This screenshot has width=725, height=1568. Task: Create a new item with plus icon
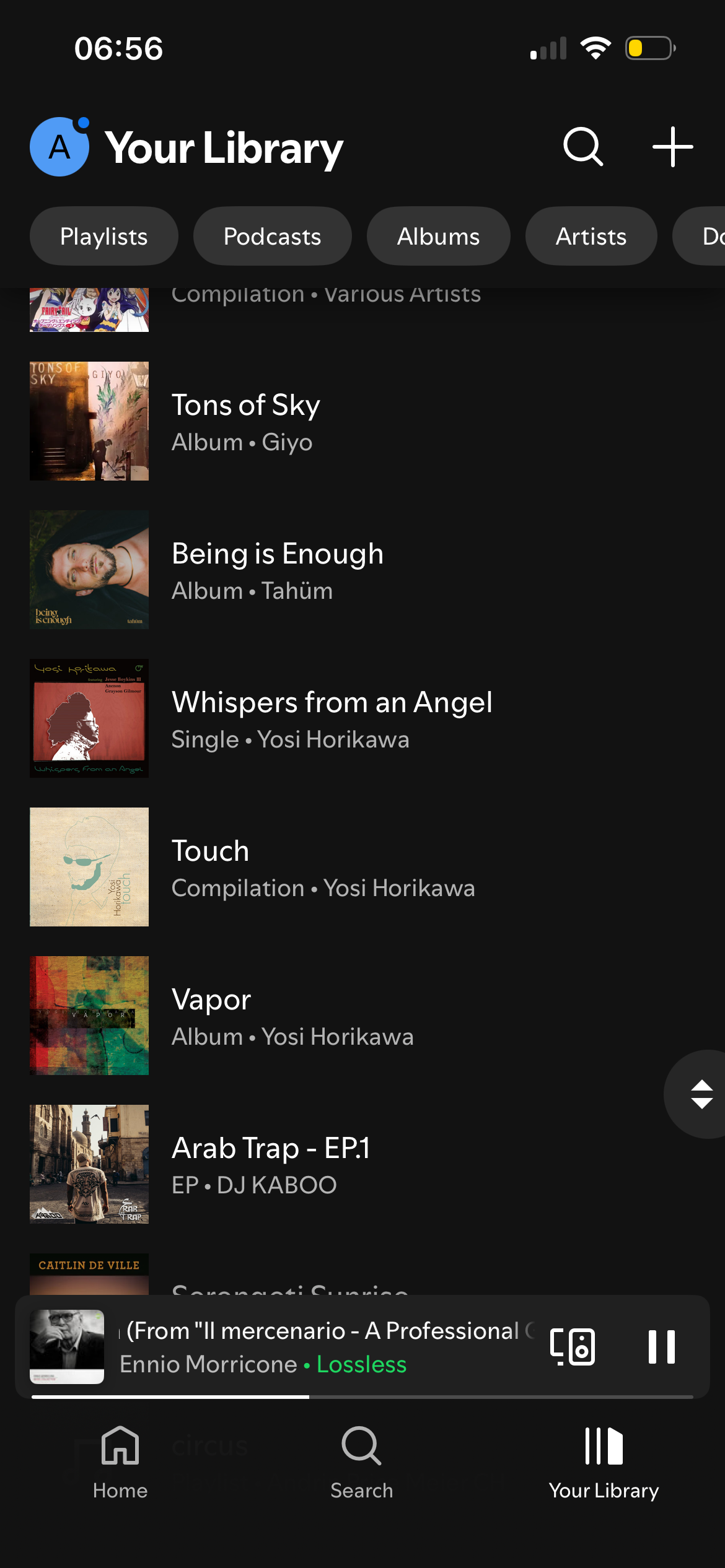tap(672, 147)
